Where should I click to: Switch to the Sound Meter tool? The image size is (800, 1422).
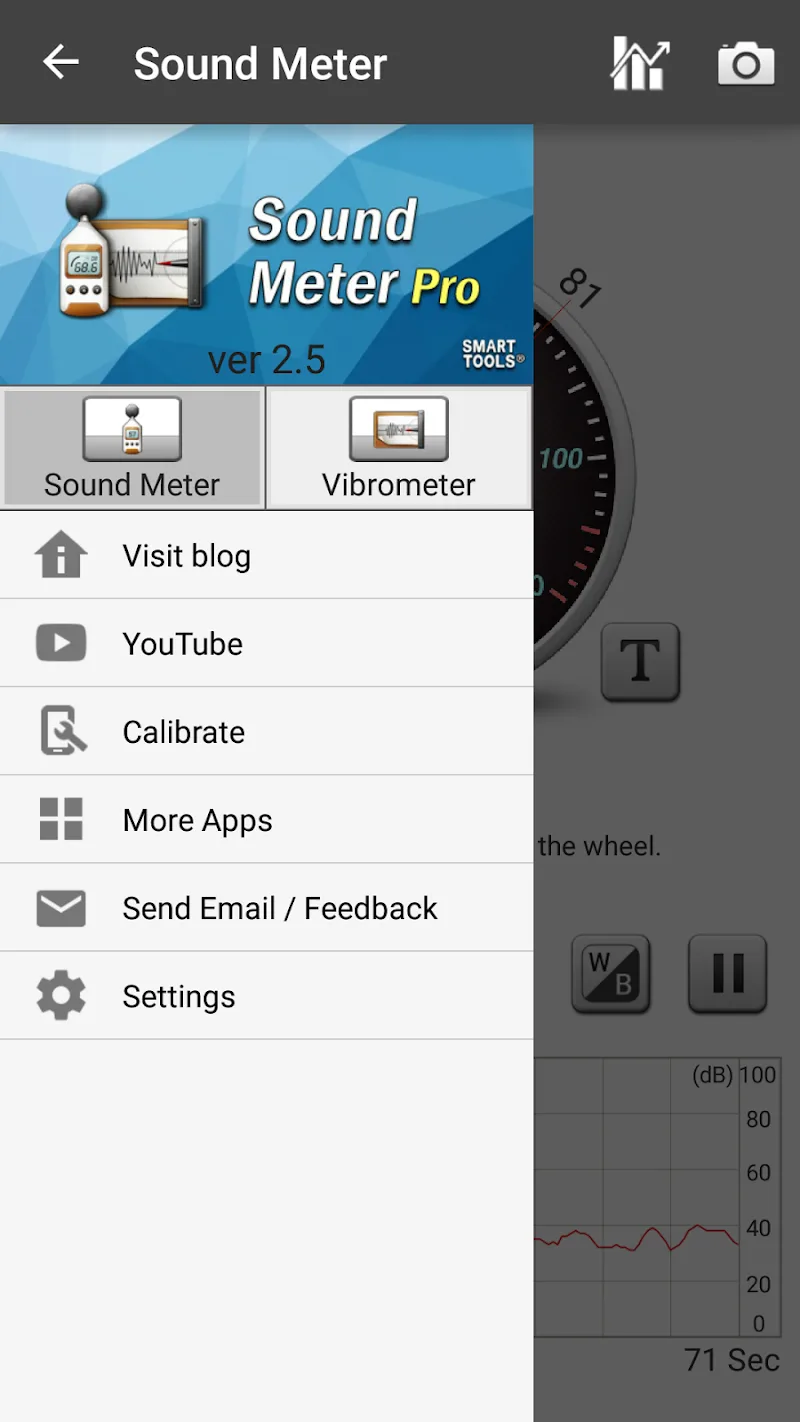tap(132, 448)
